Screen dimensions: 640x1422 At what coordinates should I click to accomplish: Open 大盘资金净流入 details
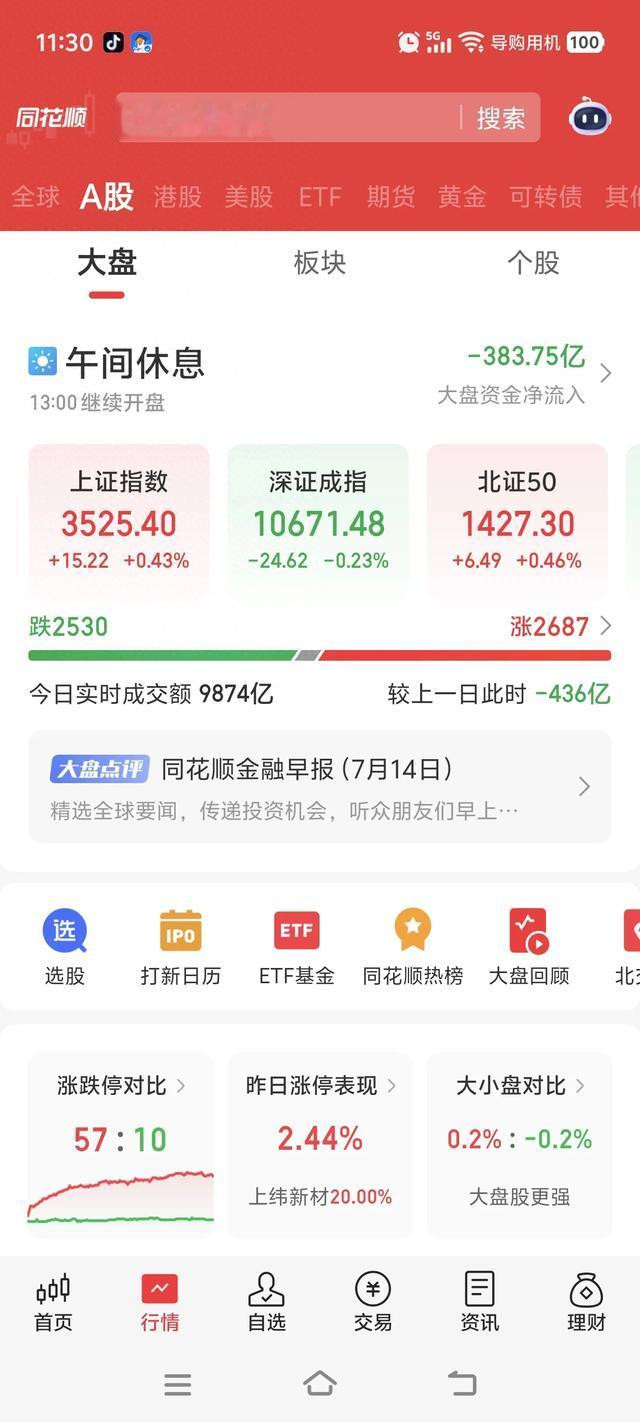(526, 374)
